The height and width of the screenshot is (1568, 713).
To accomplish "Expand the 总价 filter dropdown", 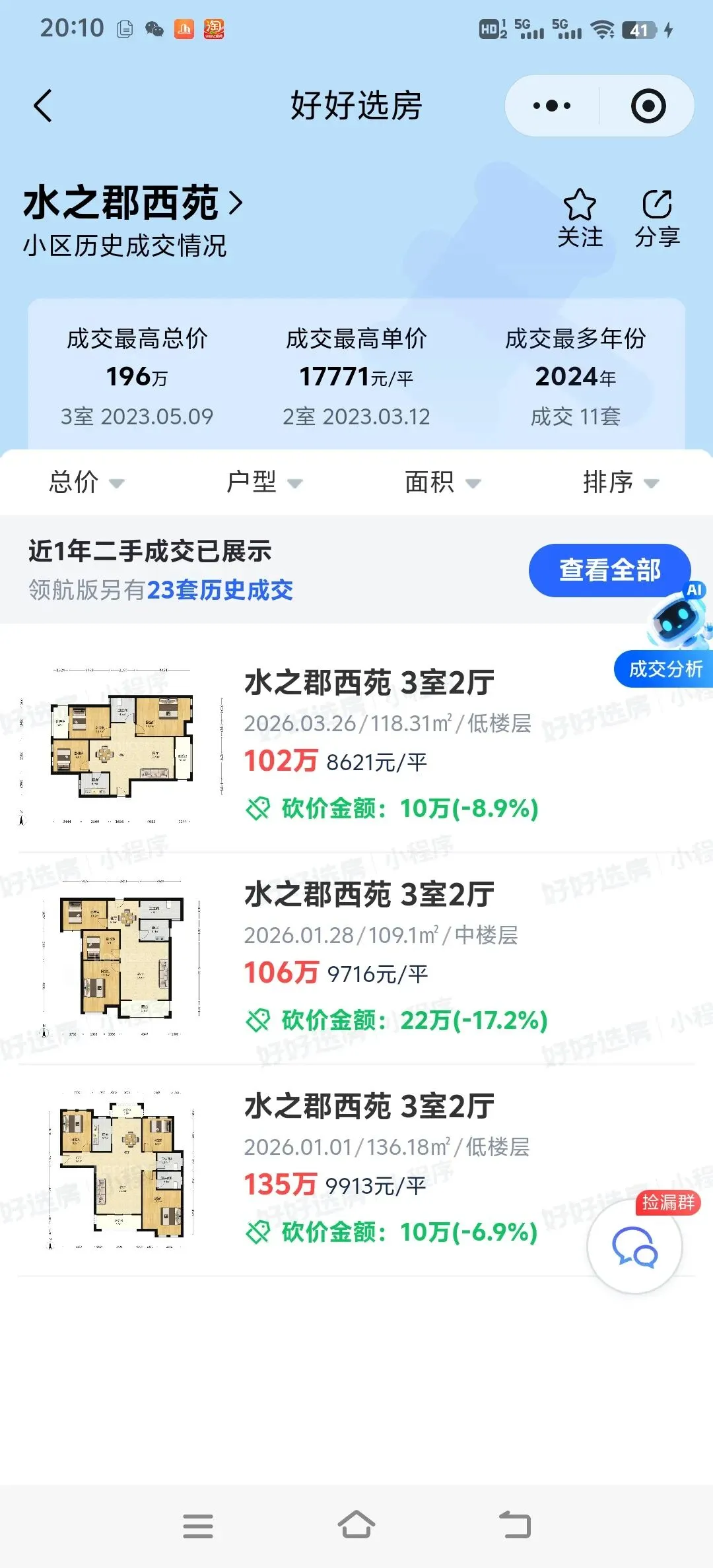I will [x=86, y=482].
